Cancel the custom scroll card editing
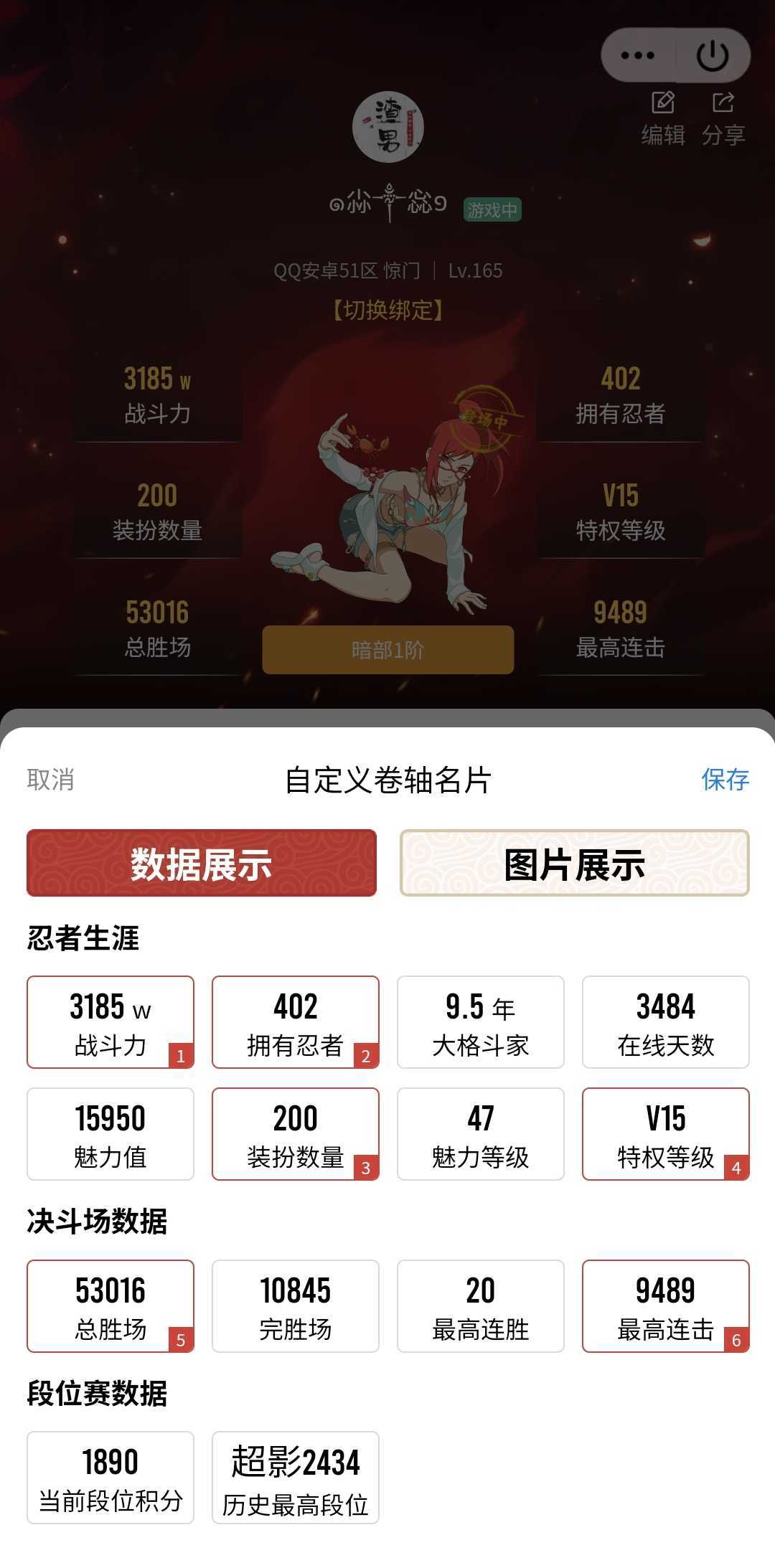This screenshot has width=775, height=1568. (x=50, y=780)
